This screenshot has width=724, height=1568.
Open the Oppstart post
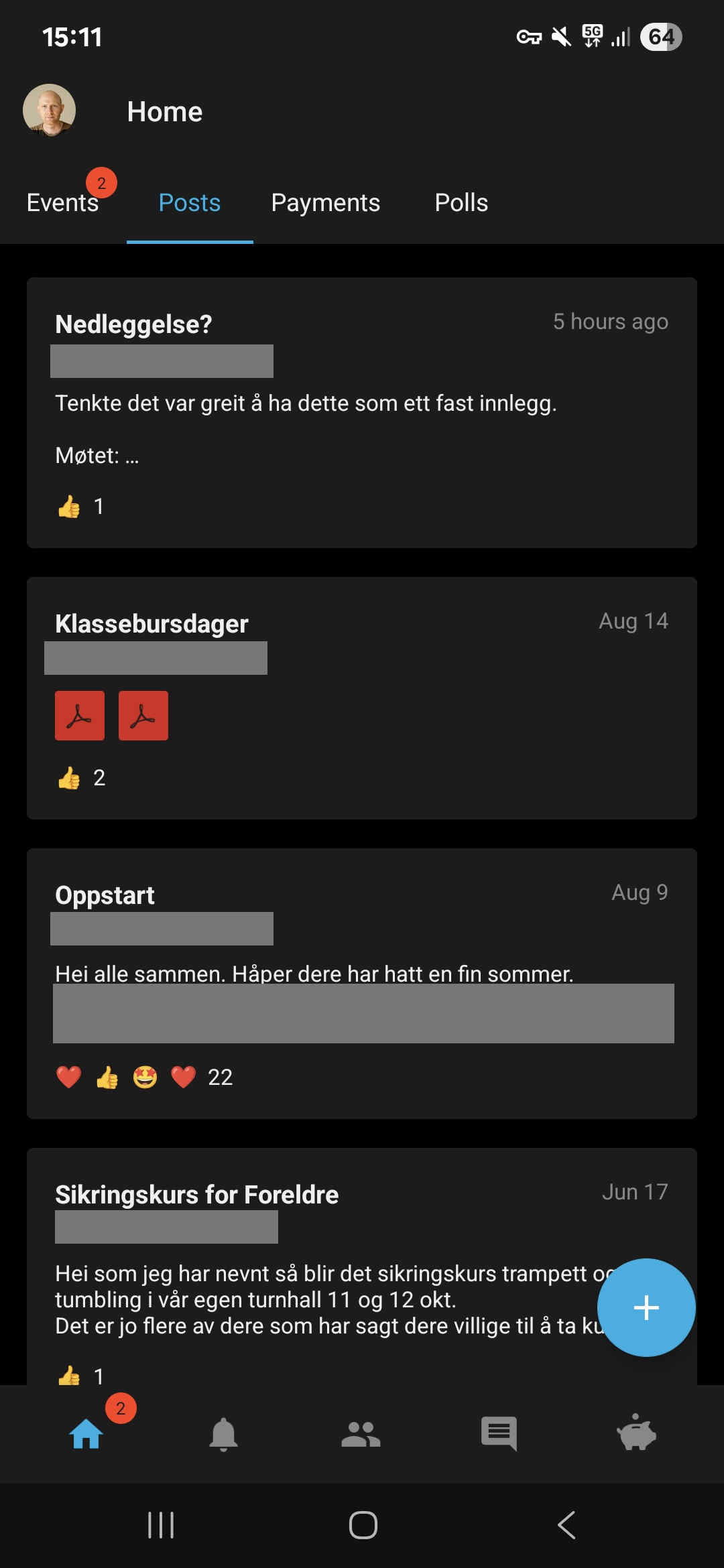click(362, 984)
